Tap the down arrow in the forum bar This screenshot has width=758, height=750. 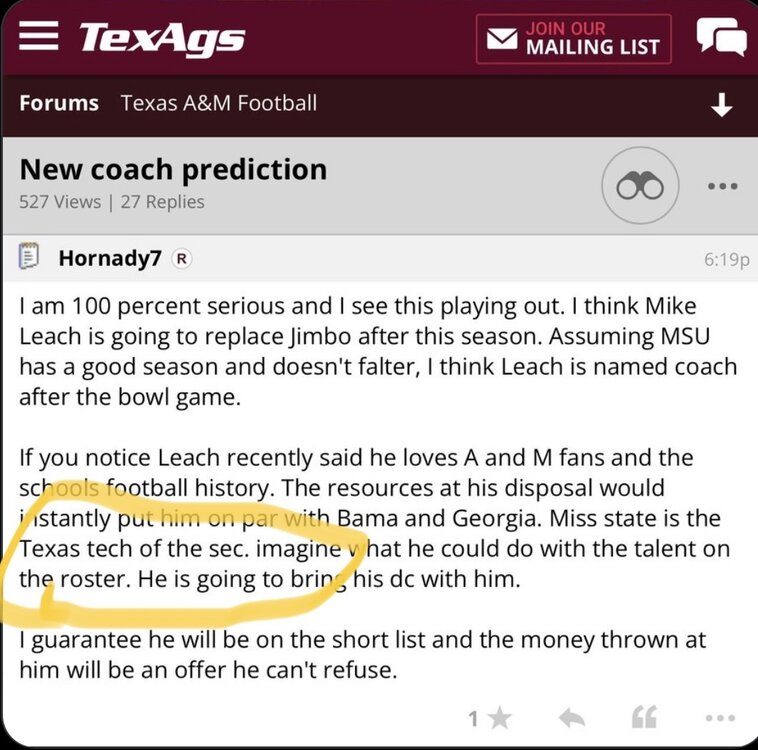[x=721, y=105]
